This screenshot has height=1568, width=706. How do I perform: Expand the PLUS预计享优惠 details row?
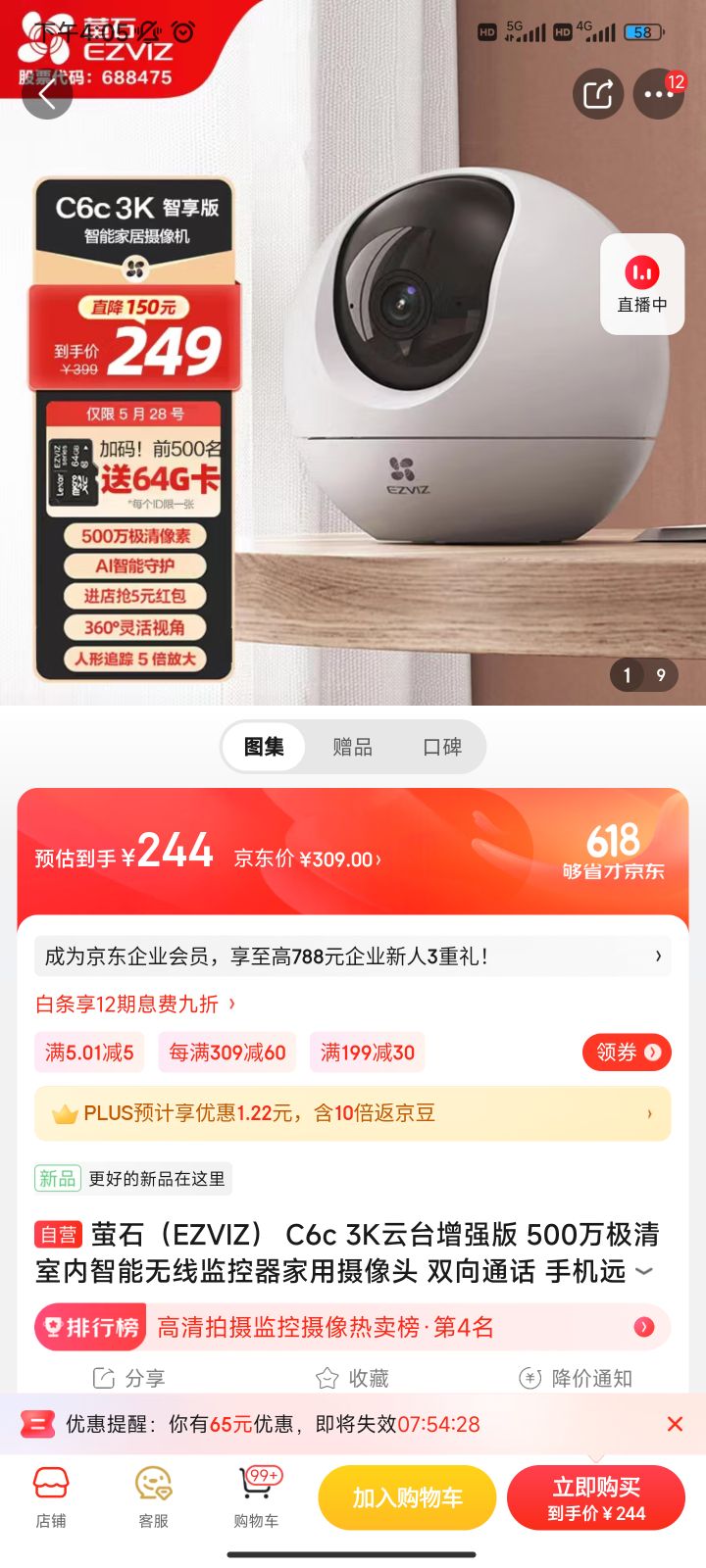(x=353, y=1113)
